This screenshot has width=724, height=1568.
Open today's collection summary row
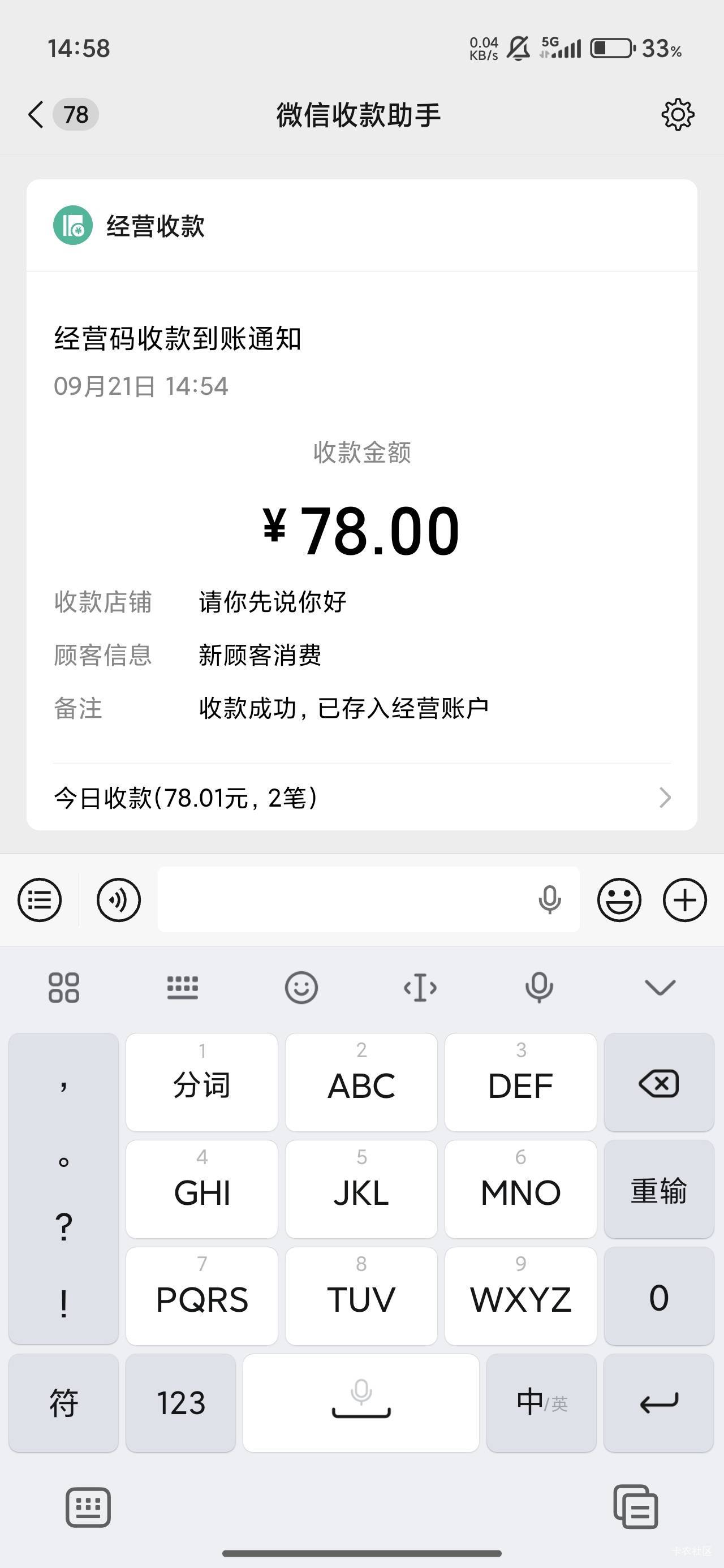coord(363,798)
